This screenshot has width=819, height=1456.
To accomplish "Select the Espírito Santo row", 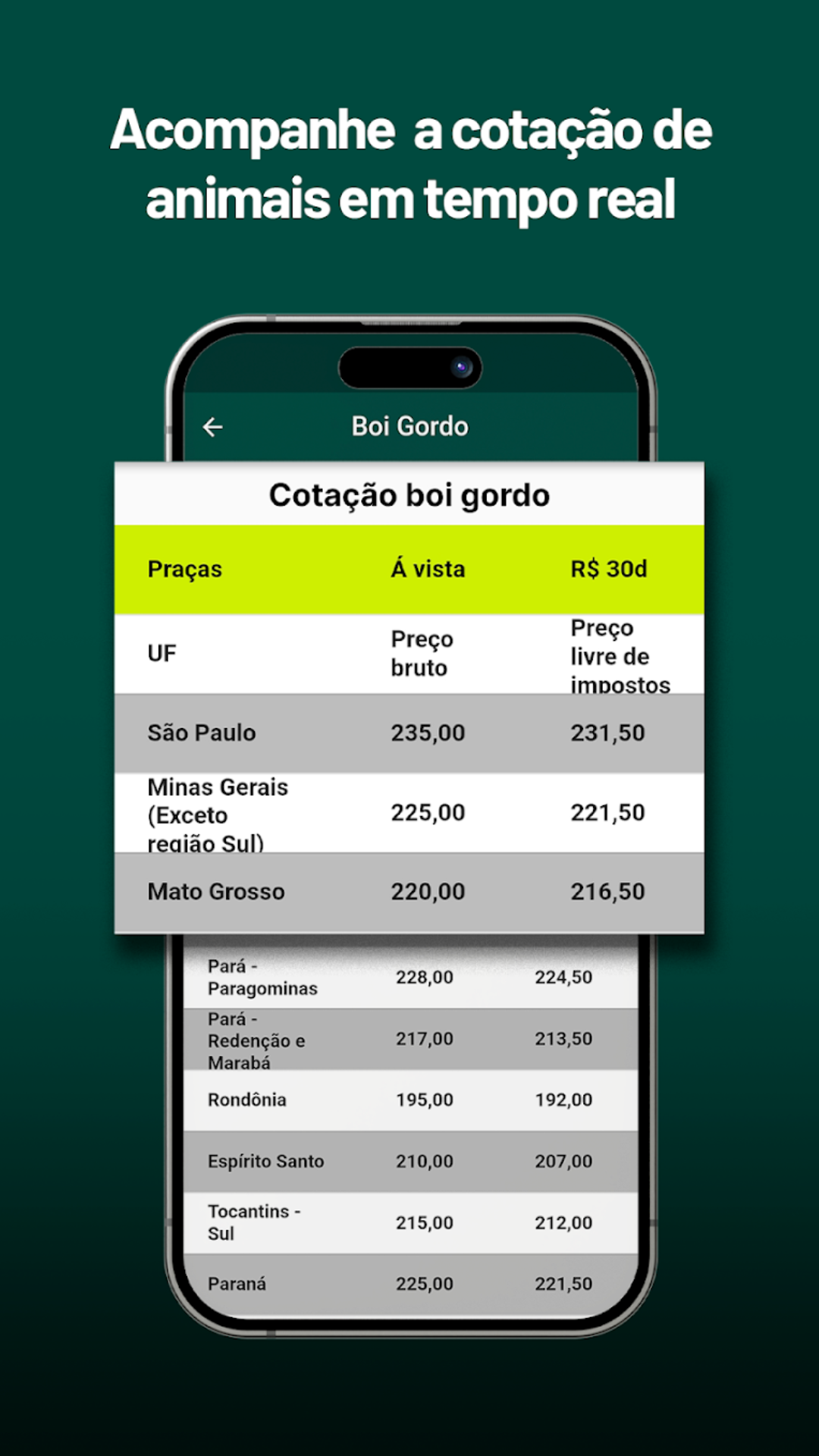I will (409, 1160).
